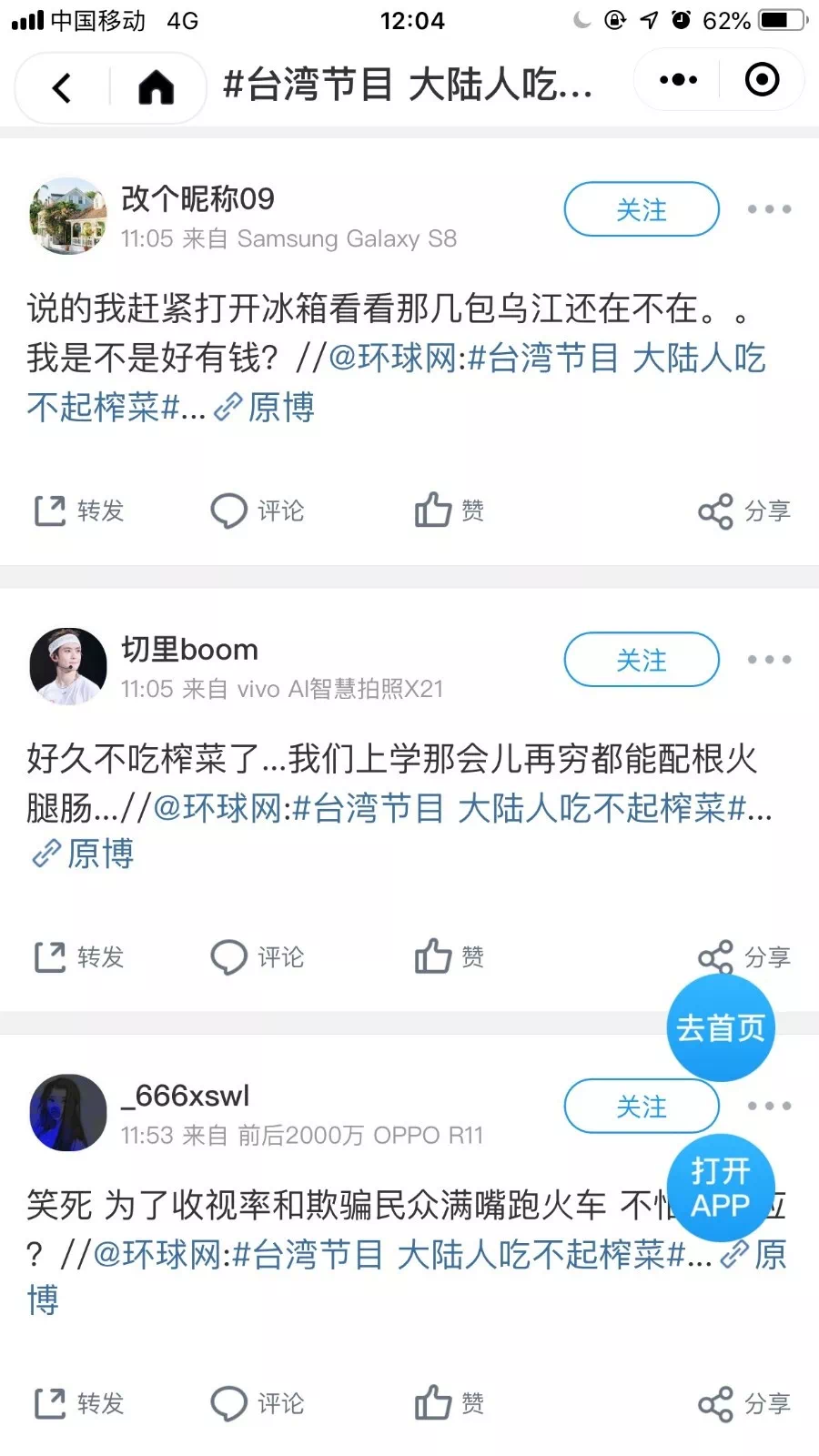The image size is (819, 1456).
Task: Like 切里boom's post
Action: point(449,956)
